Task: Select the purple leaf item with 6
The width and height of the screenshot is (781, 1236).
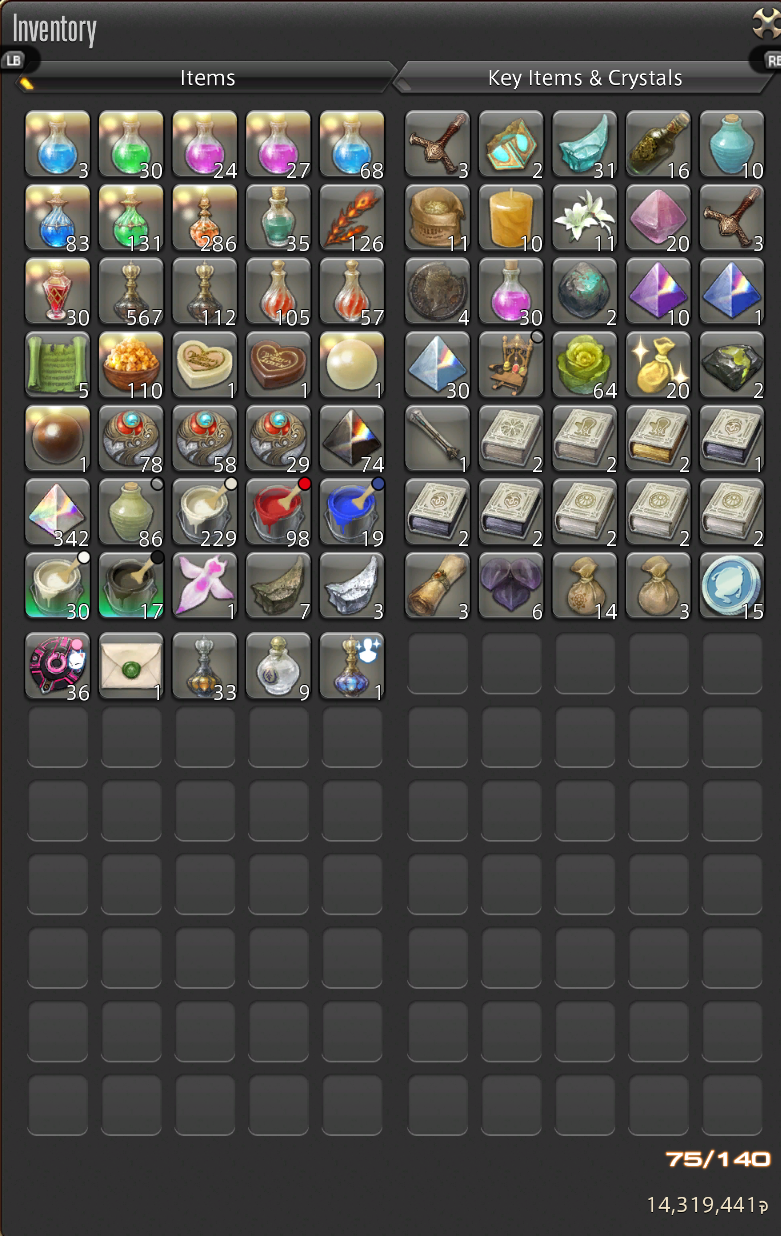Action: pyautogui.click(x=511, y=585)
